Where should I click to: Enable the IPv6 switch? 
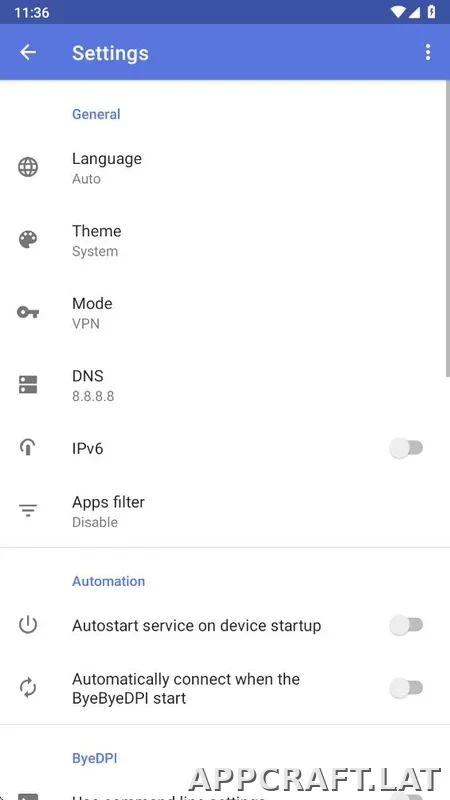[407, 448]
